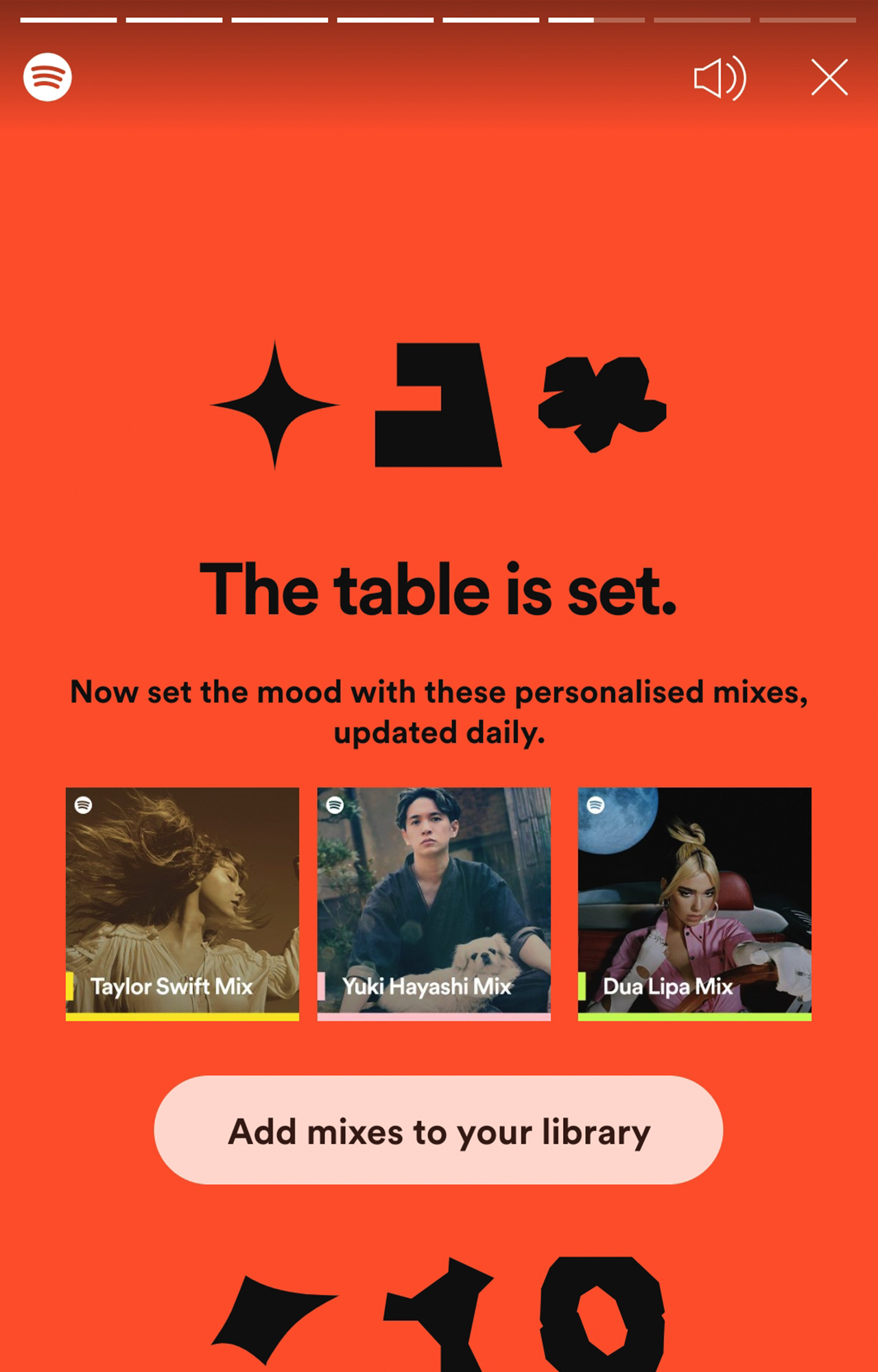Open the Dua Lipa Mix
Viewport: 878px width, 1372px height.
pos(694,903)
